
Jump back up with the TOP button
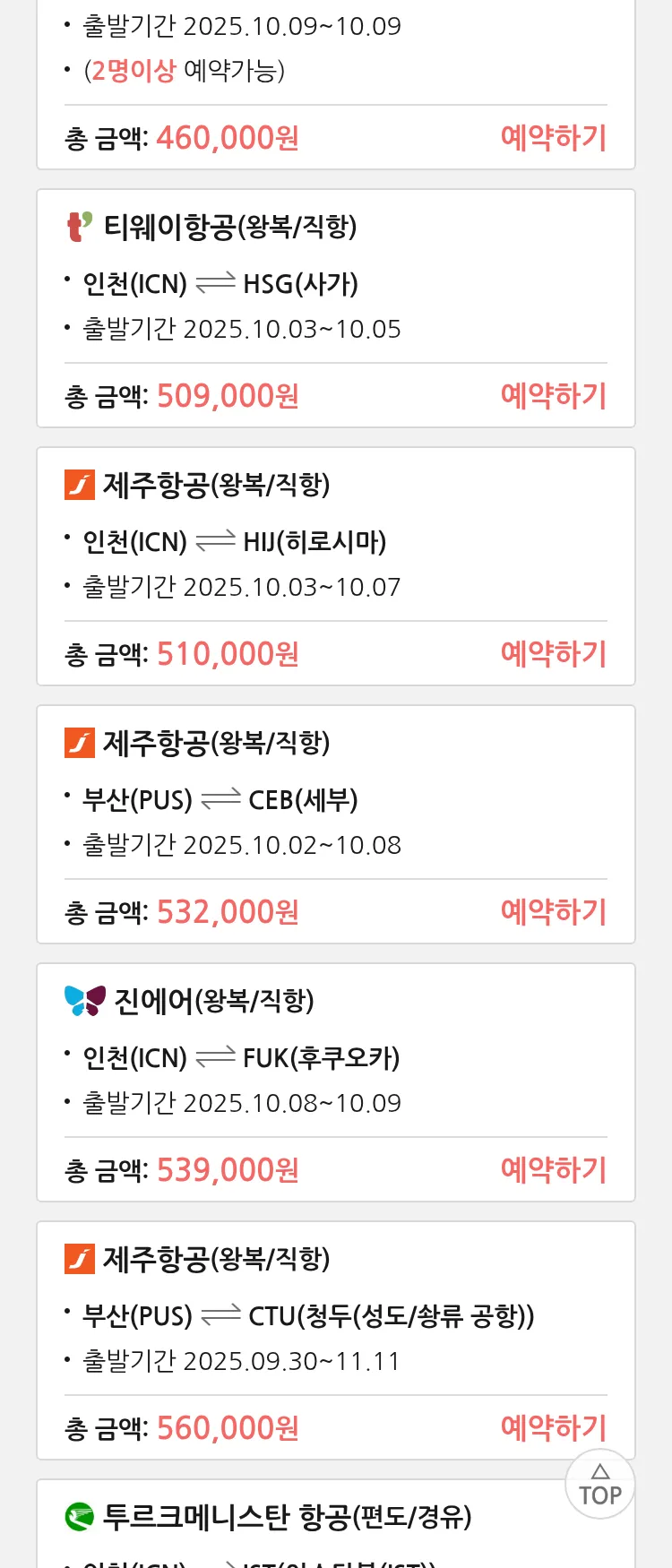tap(600, 1485)
